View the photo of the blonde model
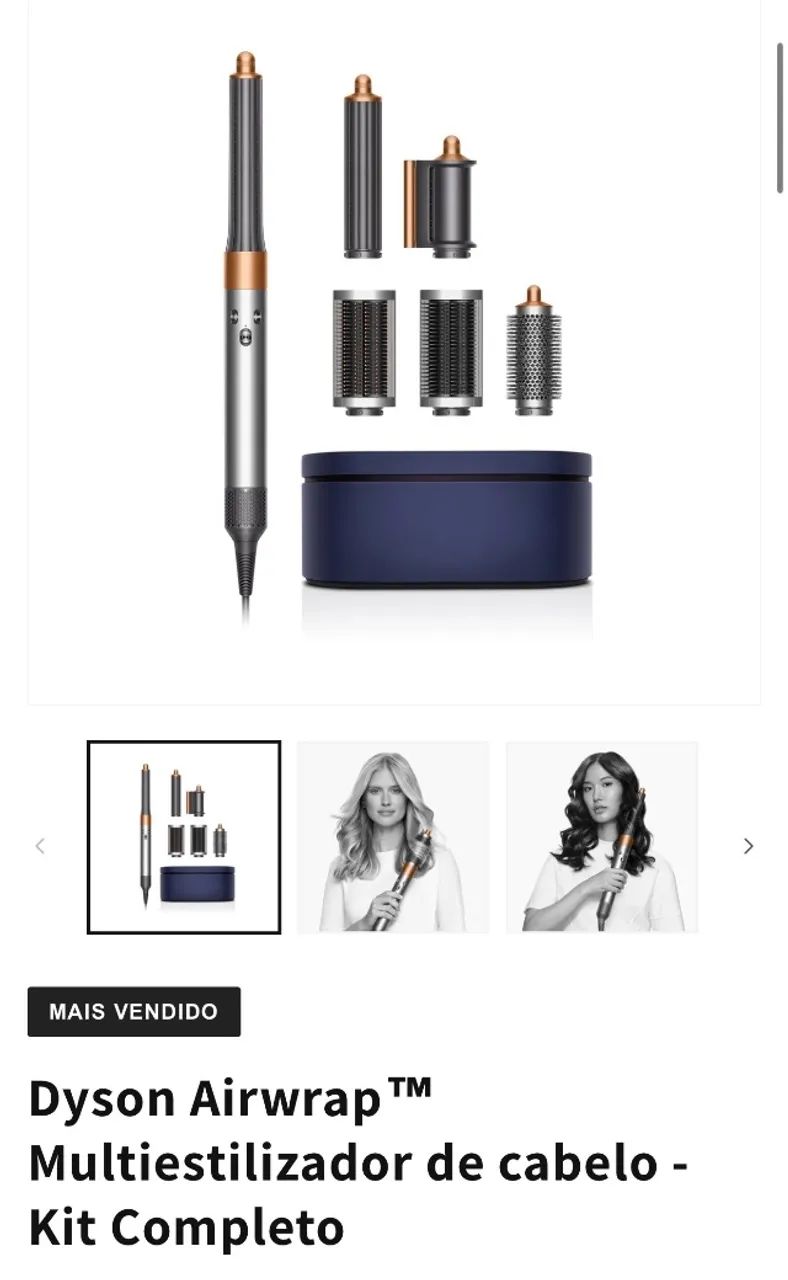This screenshot has height=1280, width=788. tap(393, 837)
